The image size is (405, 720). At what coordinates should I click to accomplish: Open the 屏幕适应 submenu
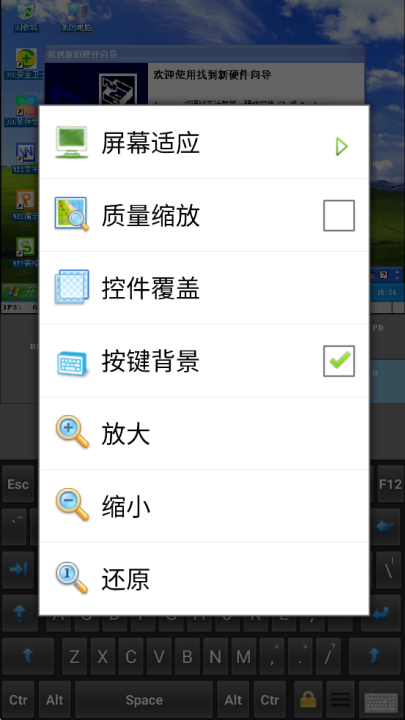(204, 142)
